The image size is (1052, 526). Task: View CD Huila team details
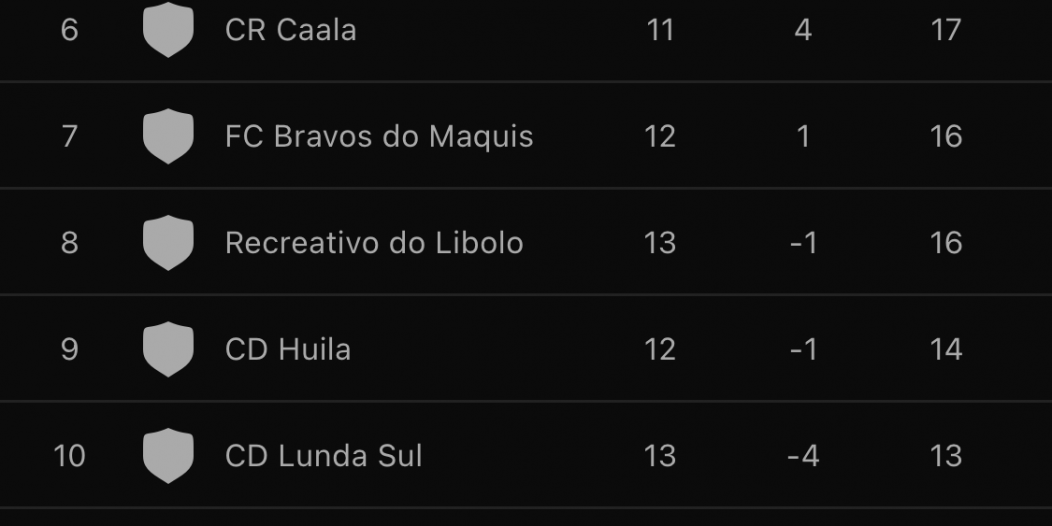click(x=288, y=349)
